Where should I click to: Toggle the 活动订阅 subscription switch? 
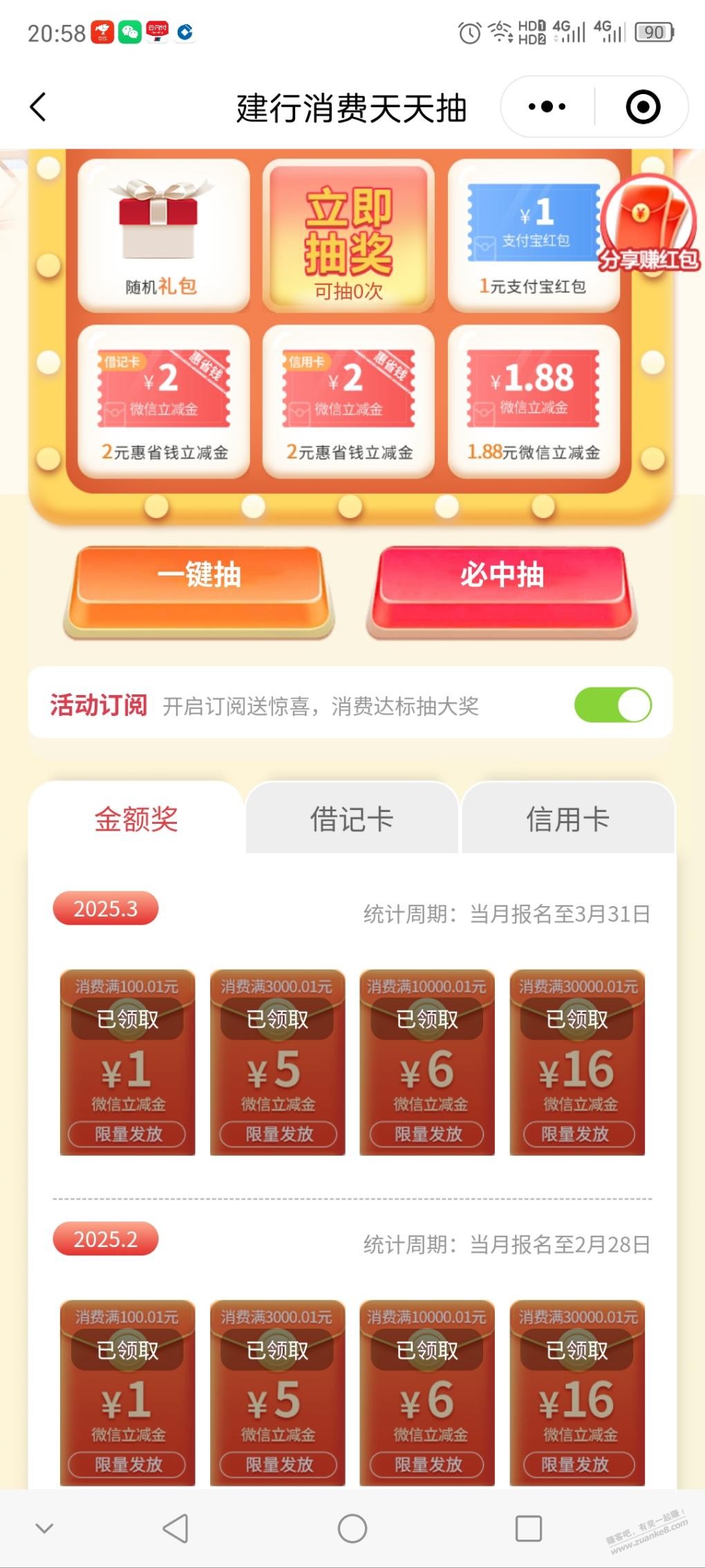coord(612,705)
